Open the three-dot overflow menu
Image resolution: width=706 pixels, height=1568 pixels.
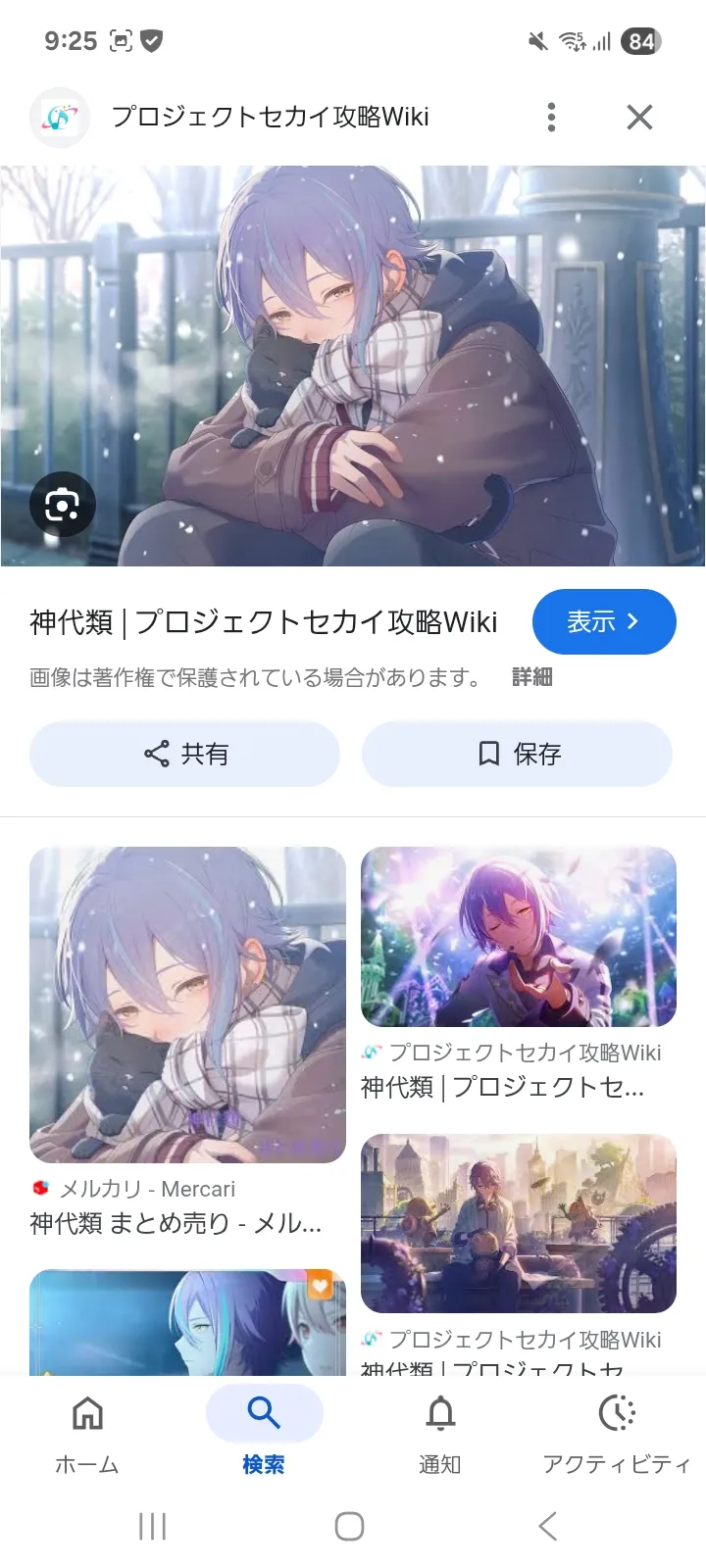tap(551, 118)
